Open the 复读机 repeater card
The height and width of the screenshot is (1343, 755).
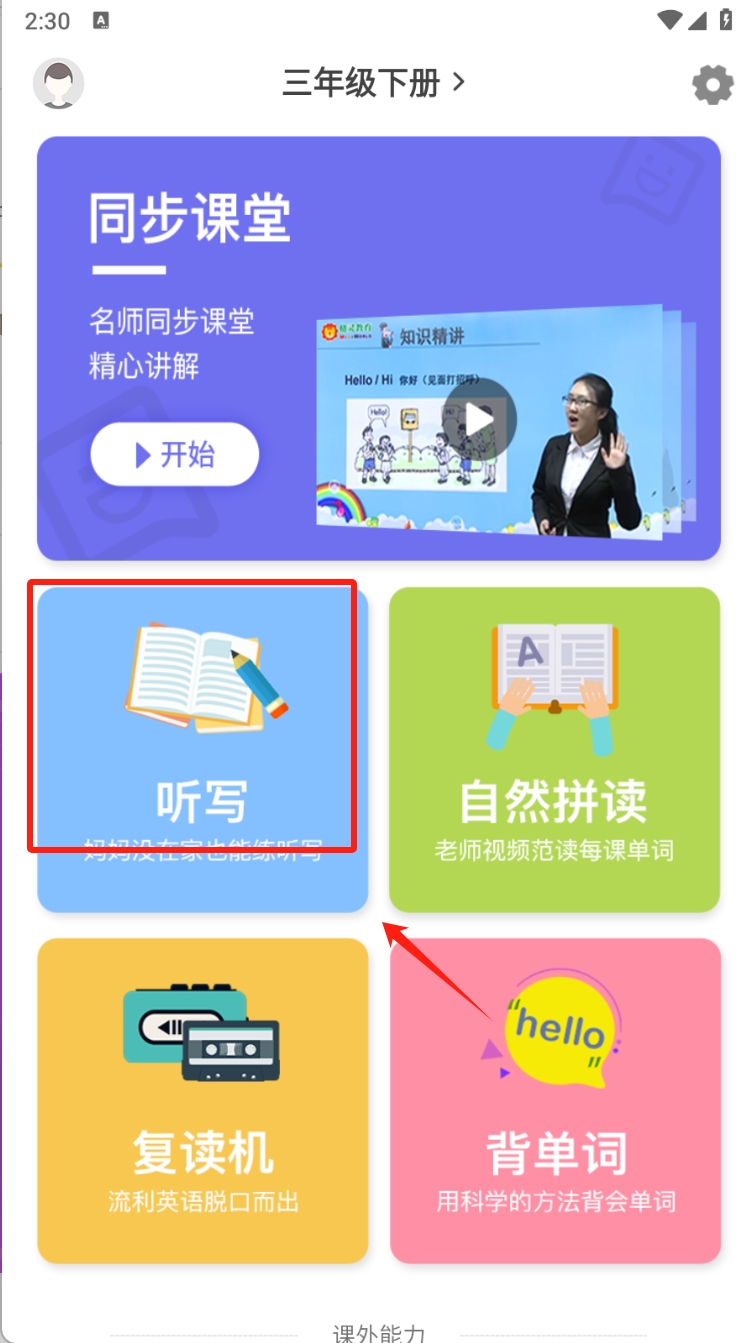[202, 1099]
